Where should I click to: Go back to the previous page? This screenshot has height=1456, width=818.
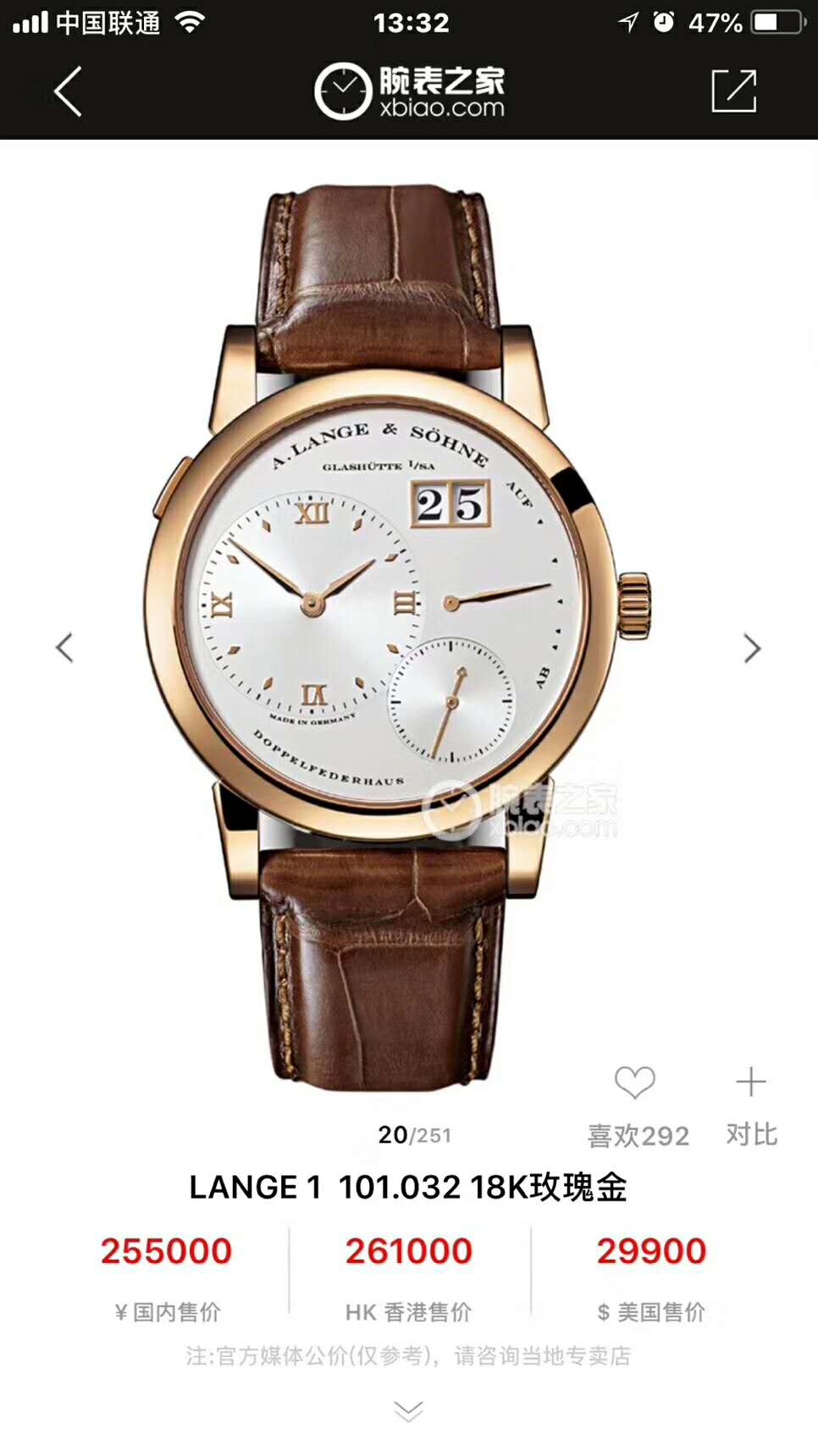pos(68,91)
